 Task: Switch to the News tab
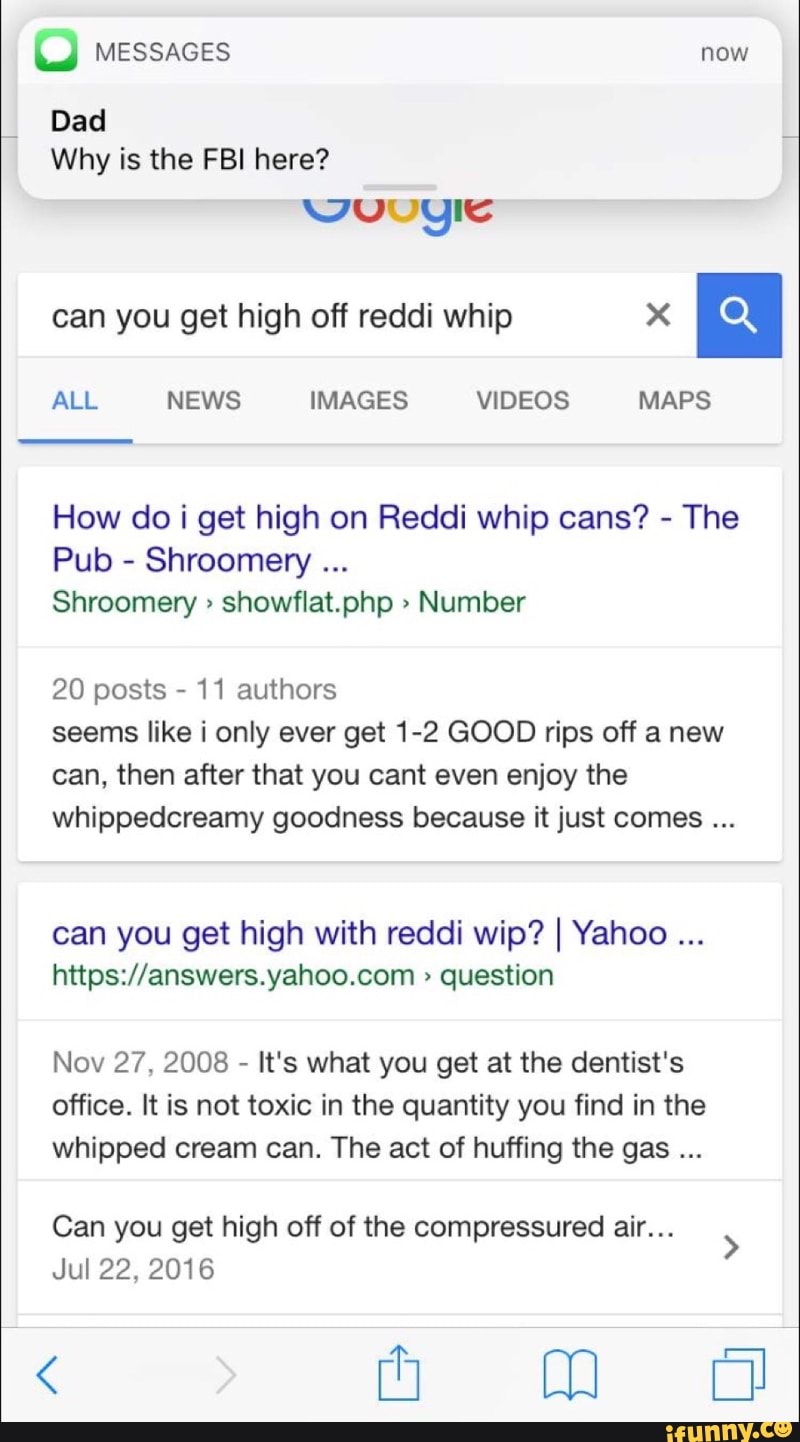pos(203,401)
